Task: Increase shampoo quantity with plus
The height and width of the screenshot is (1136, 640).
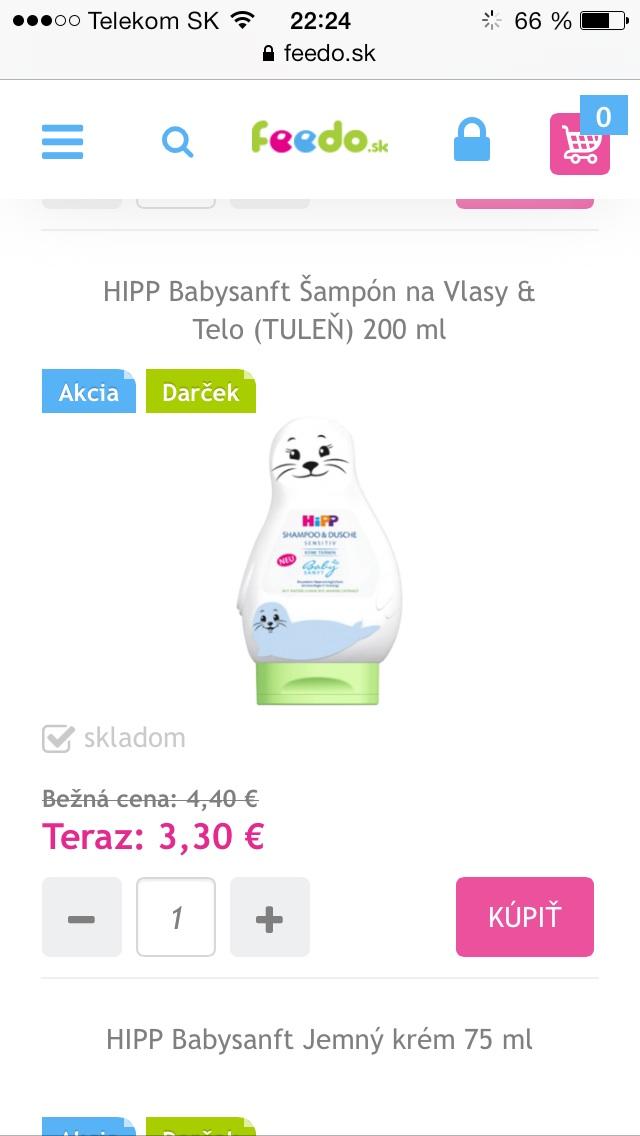Action: 270,917
